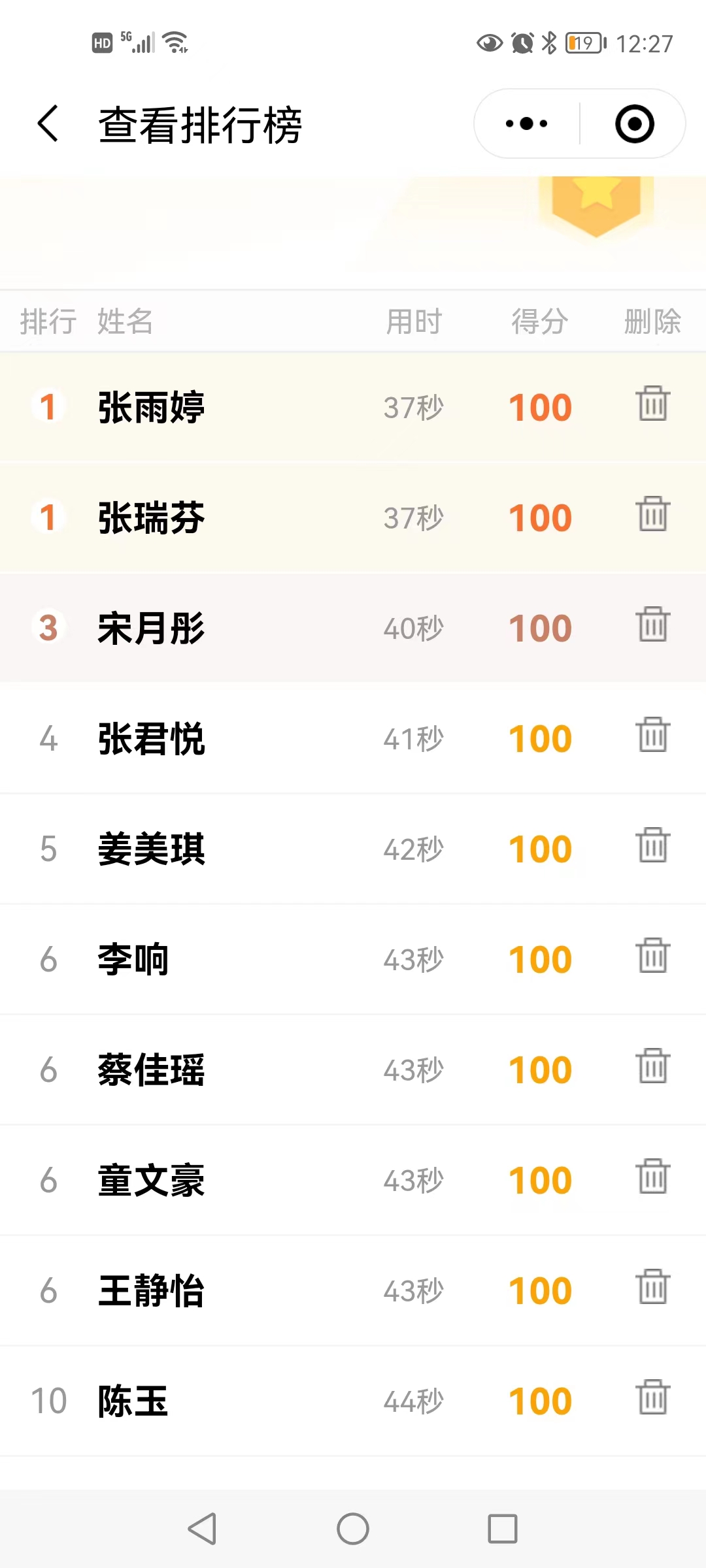Go to the system home screen

pyautogui.click(x=353, y=1529)
